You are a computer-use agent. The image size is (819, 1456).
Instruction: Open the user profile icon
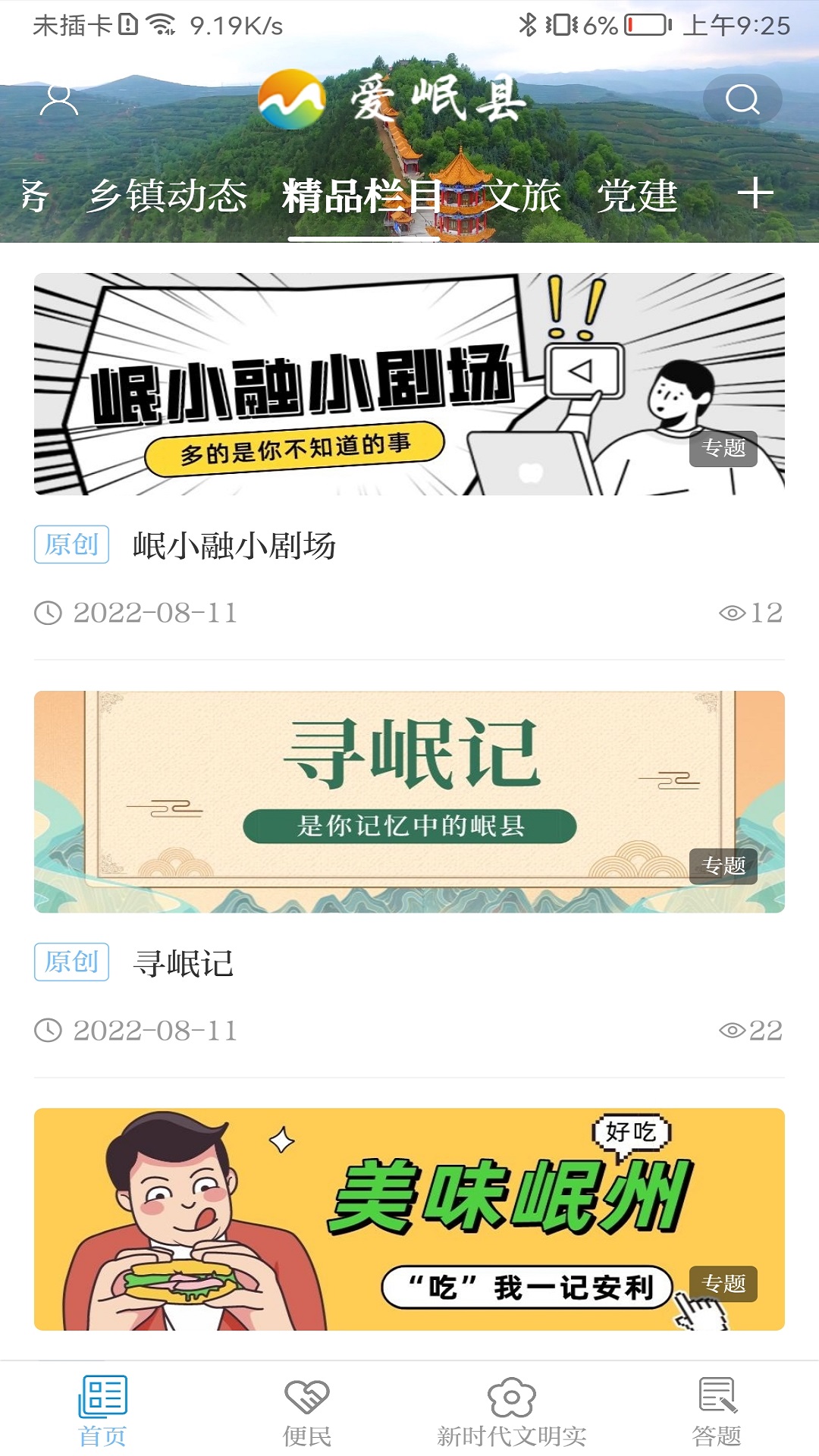[58, 99]
